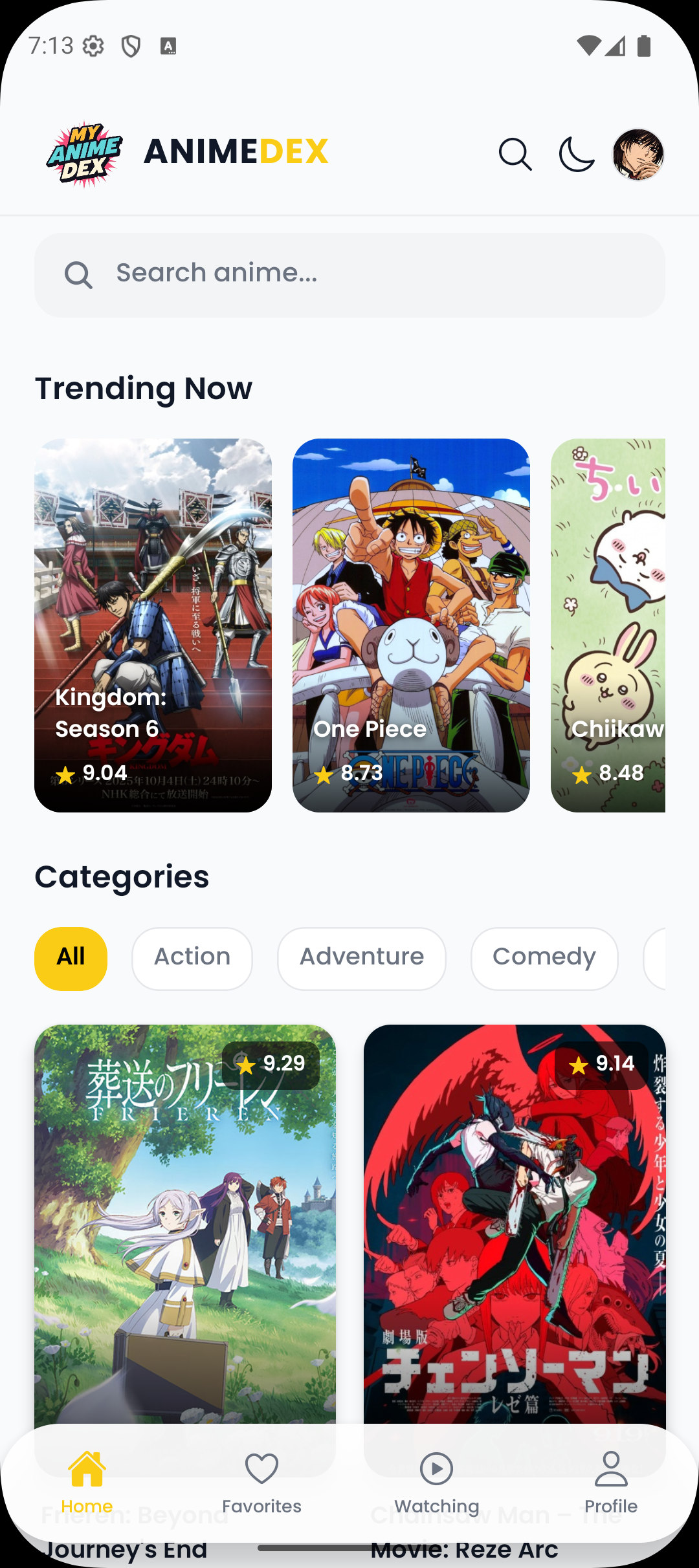Screen dimensions: 699x1568
Task: Enable the Comedy category filter
Action: (544, 959)
